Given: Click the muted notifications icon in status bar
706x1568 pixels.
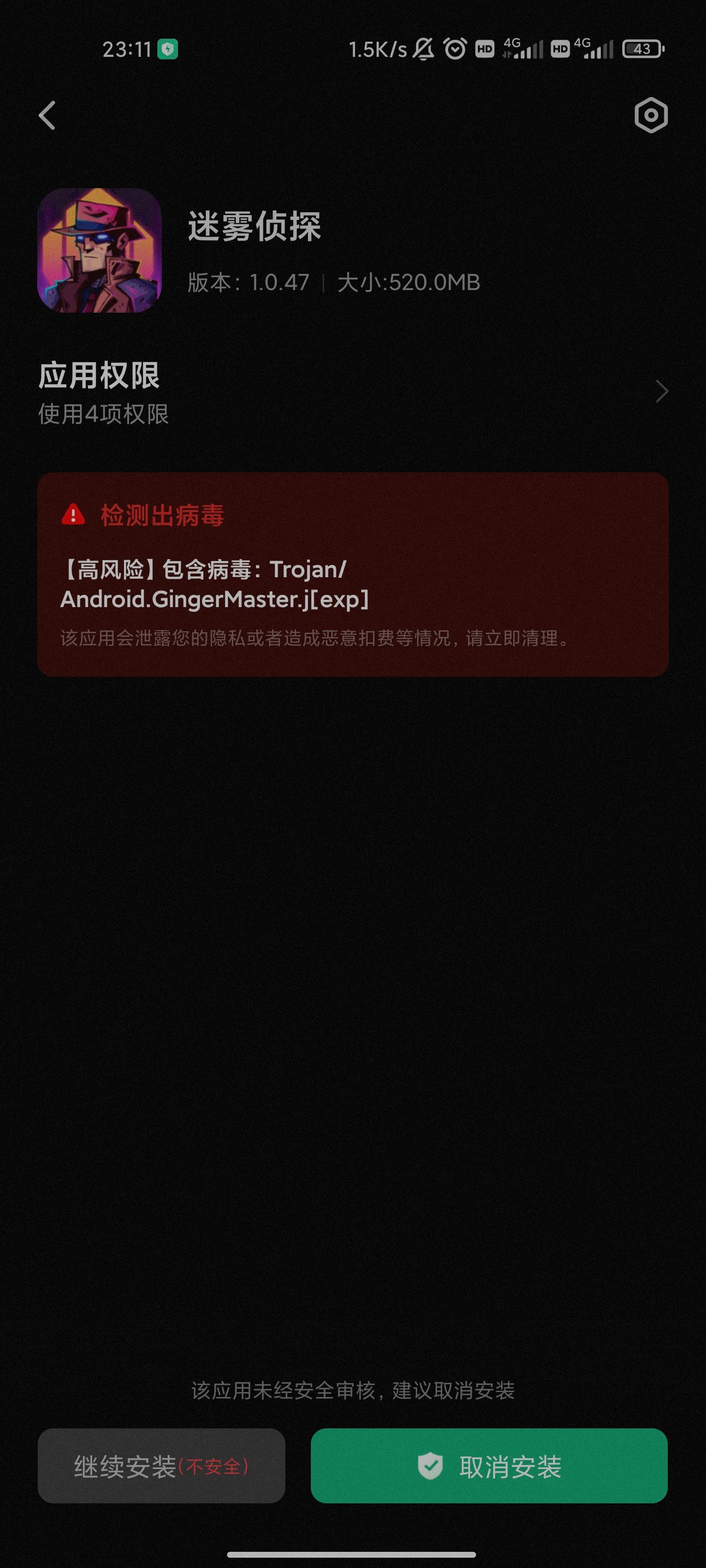Looking at the screenshot, I should click(423, 49).
